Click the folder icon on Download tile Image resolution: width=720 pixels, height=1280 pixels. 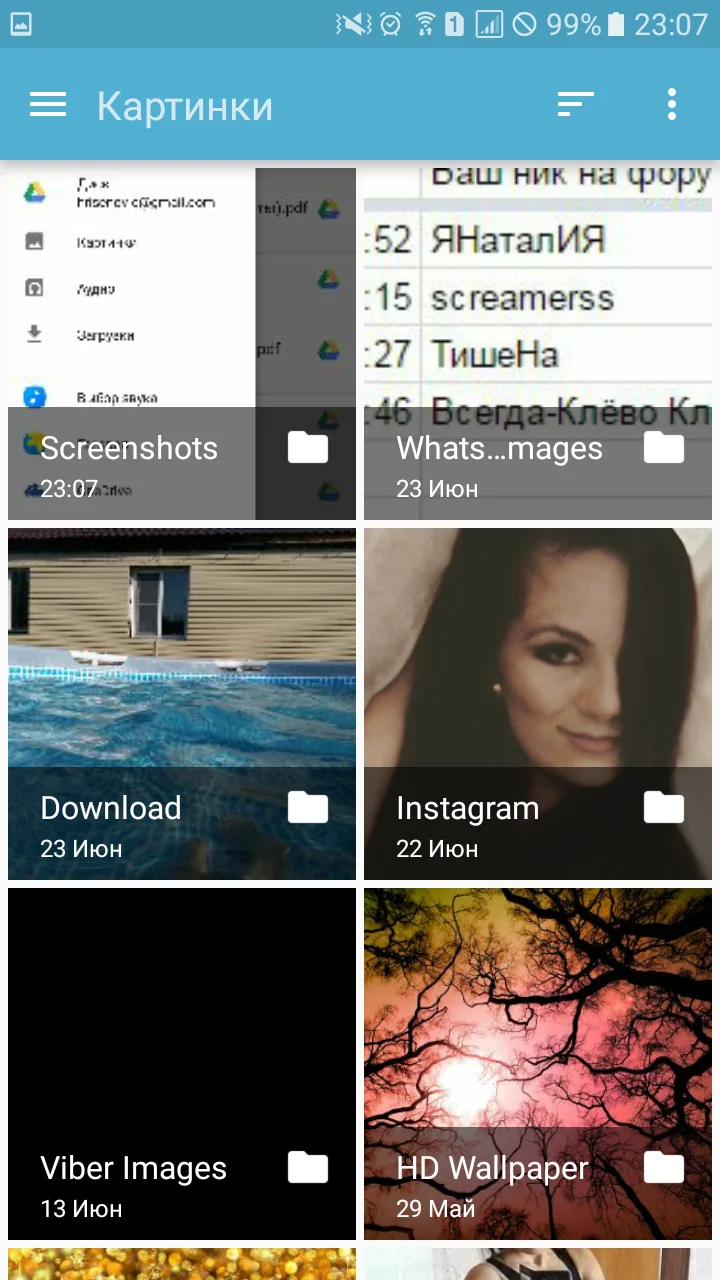[306, 807]
